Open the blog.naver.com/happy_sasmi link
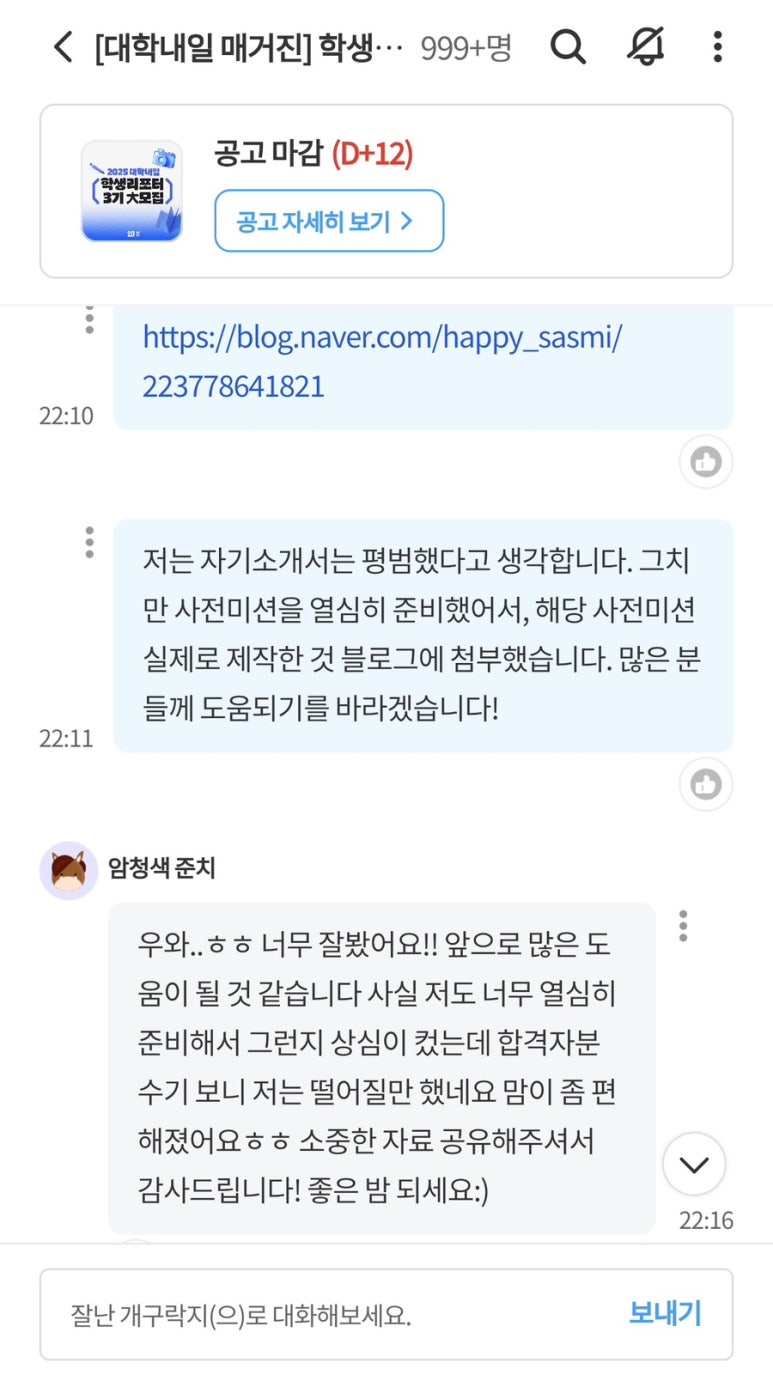Viewport: 773px width, 1381px height. point(382,361)
